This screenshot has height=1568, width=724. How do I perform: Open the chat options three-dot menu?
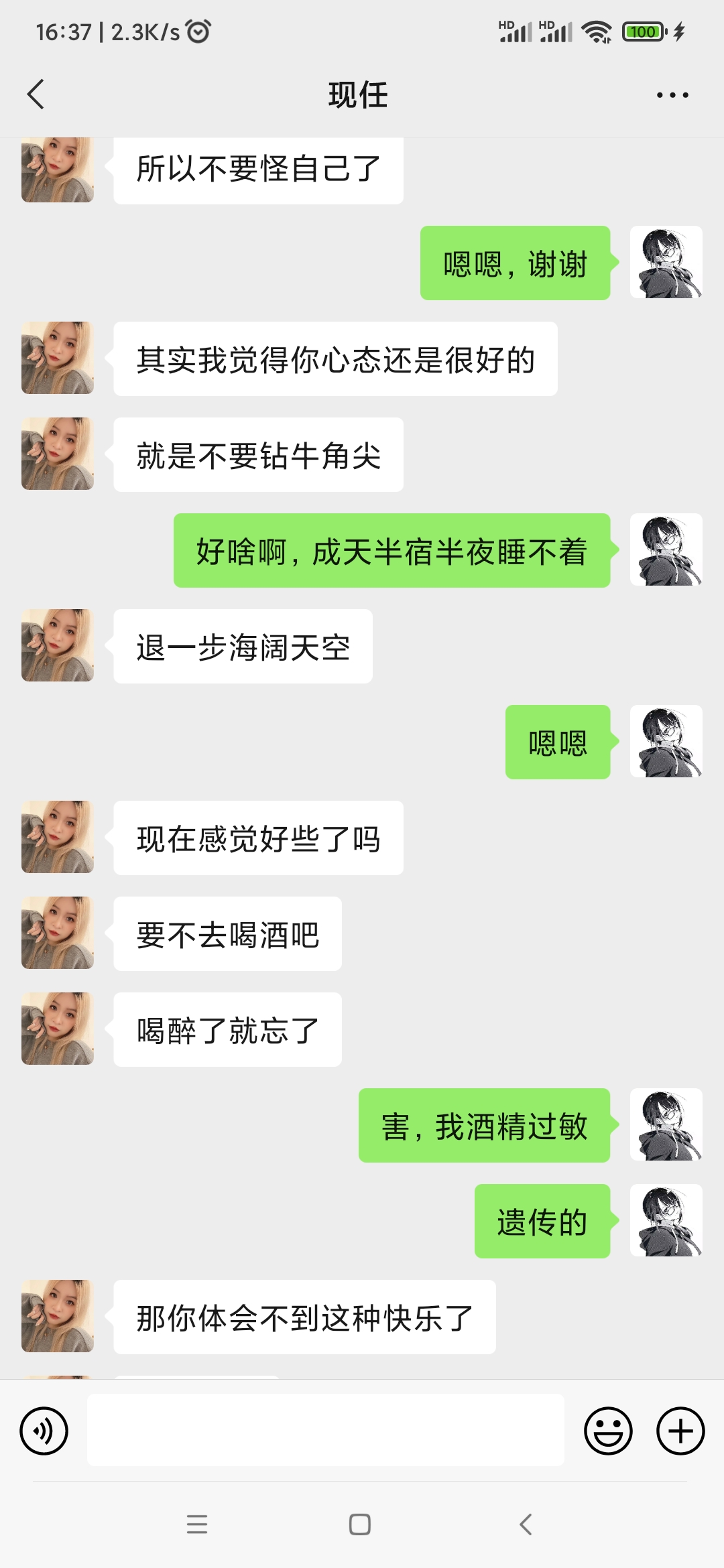pos(672,95)
